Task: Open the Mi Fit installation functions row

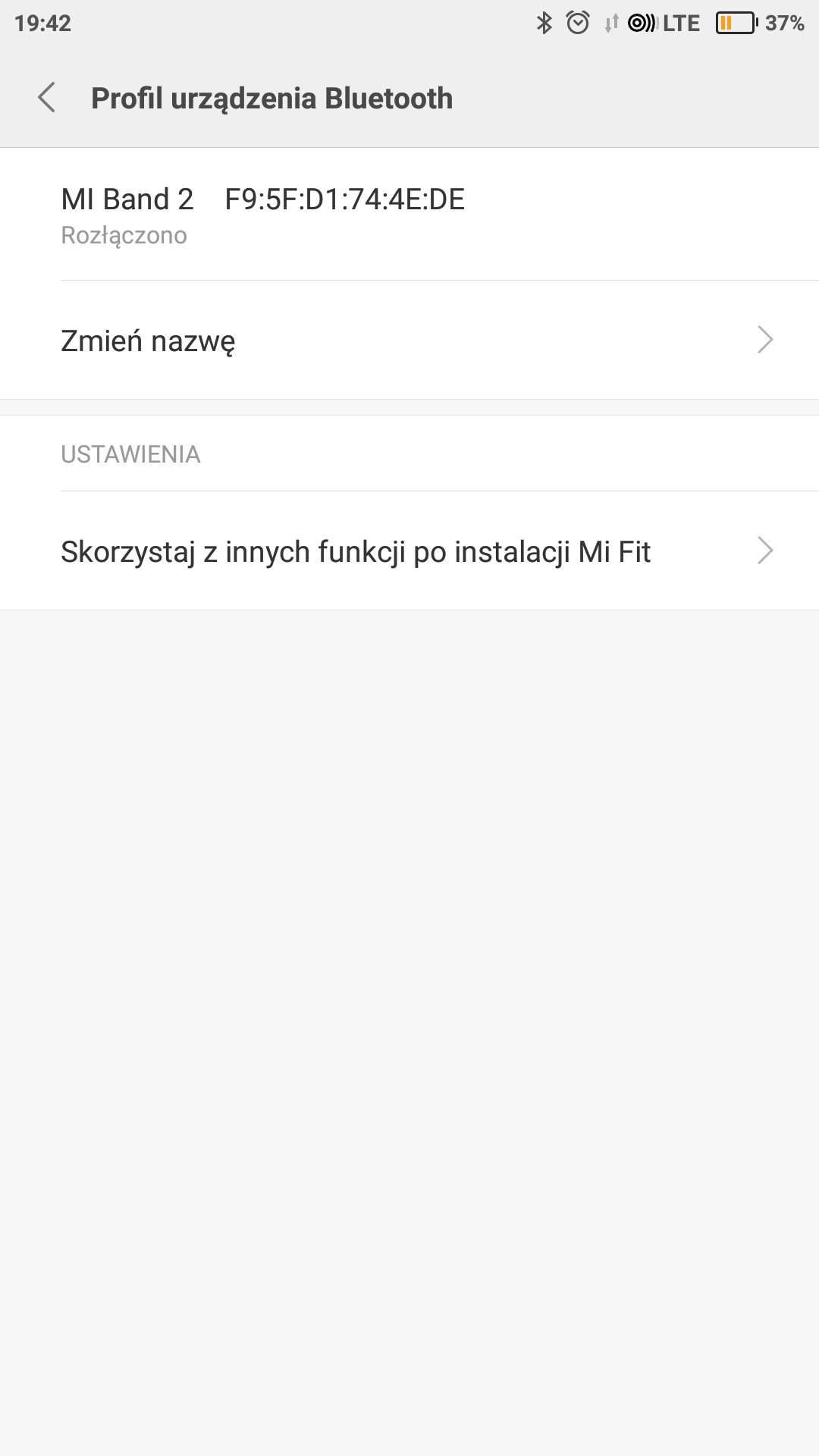Action: 409,551
